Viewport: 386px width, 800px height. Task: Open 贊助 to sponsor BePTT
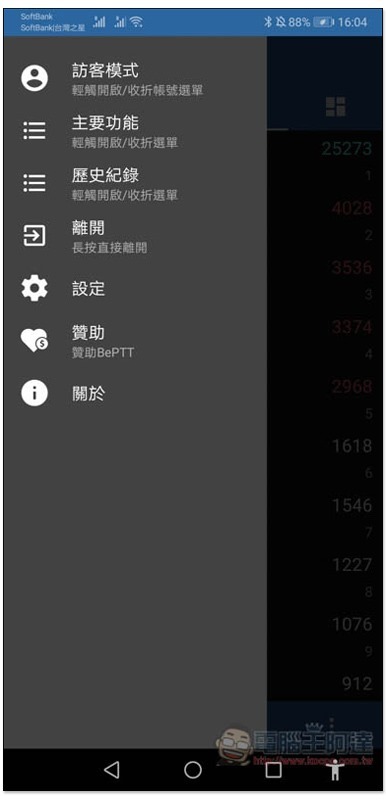[x=135, y=341]
